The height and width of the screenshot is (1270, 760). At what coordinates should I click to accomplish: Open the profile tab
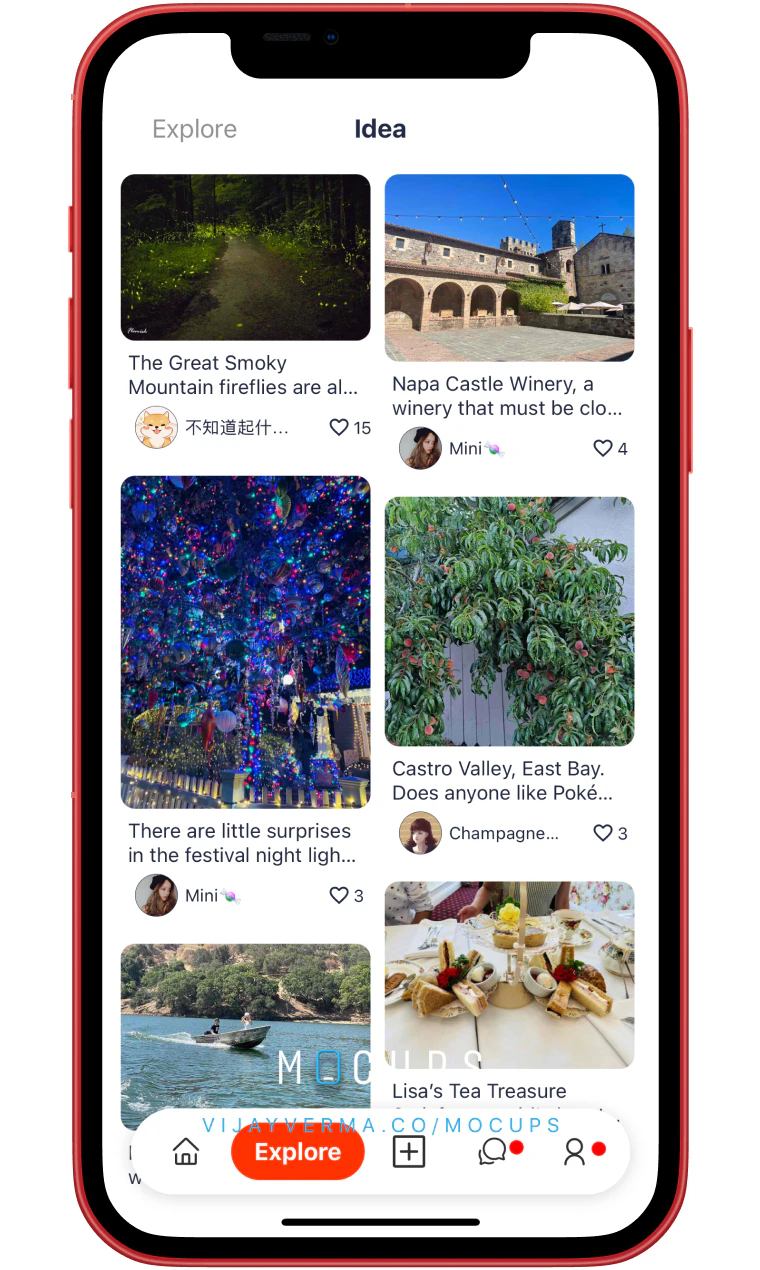pos(574,1152)
